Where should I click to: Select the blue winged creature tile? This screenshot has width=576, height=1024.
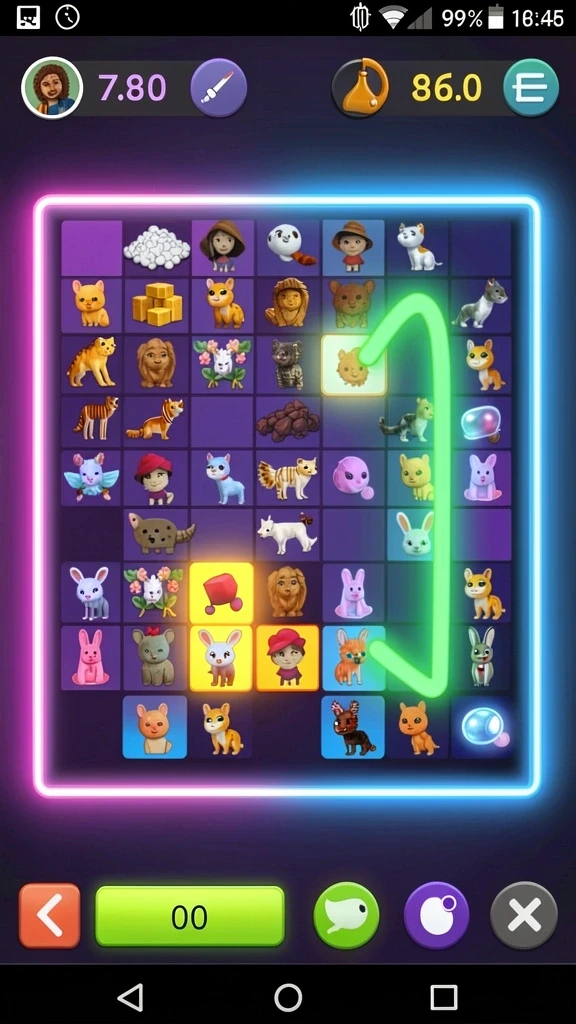pyautogui.click(x=91, y=478)
